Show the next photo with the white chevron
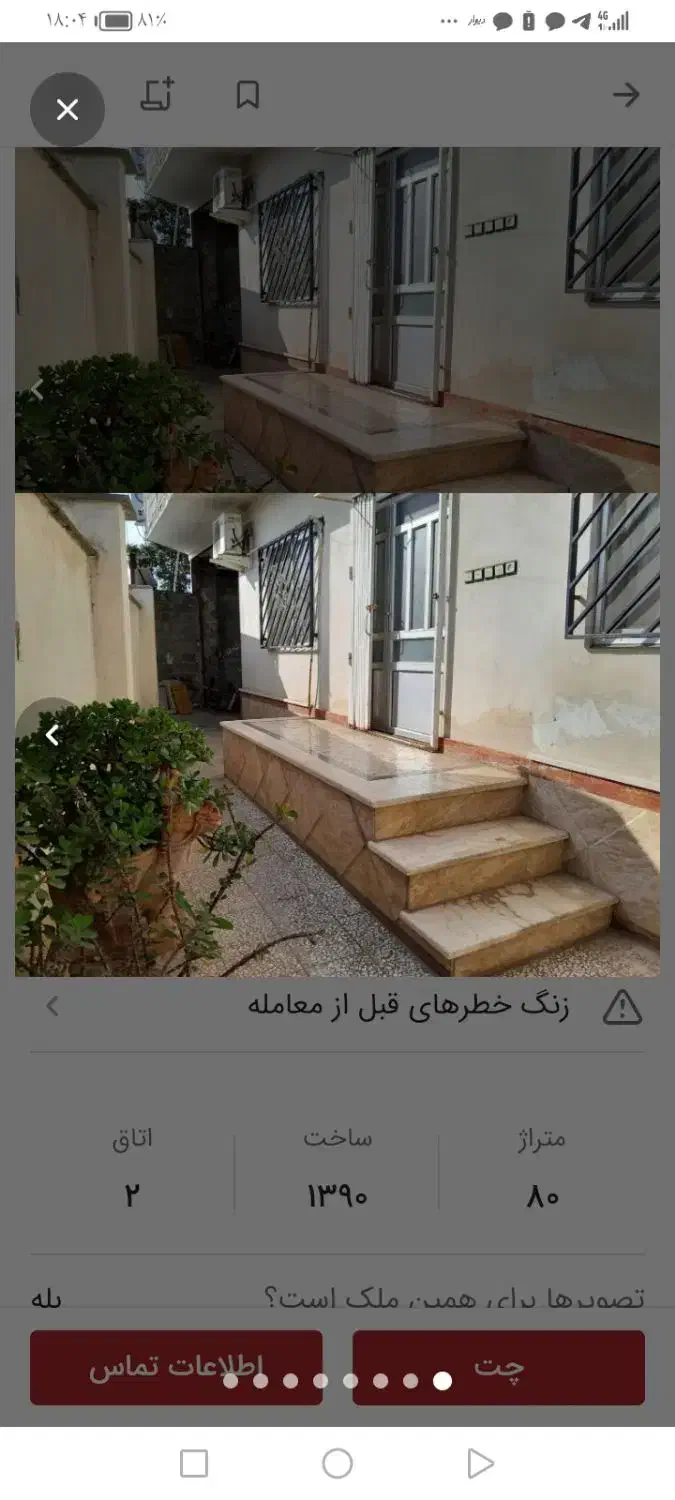 coord(52,735)
